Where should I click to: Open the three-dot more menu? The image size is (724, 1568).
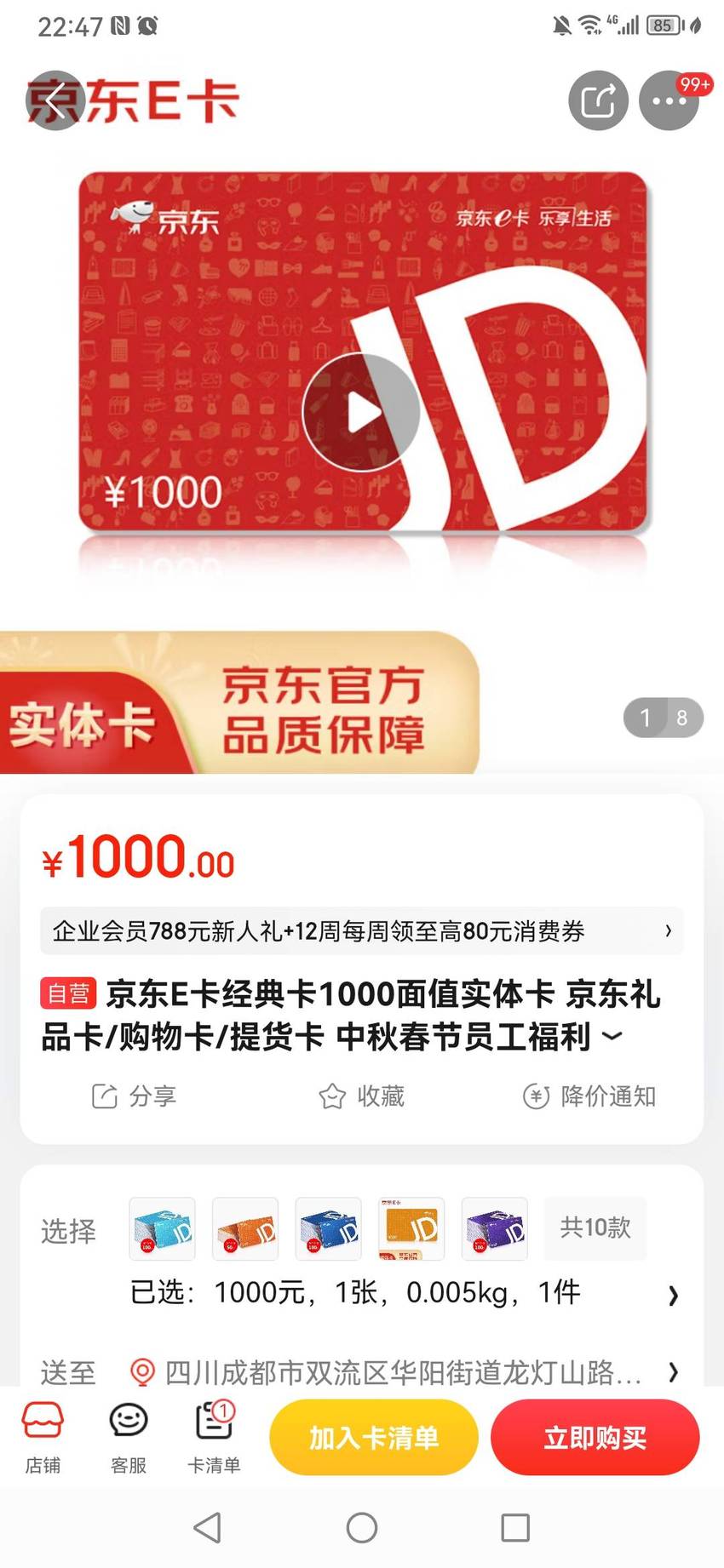[x=669, y=100]
